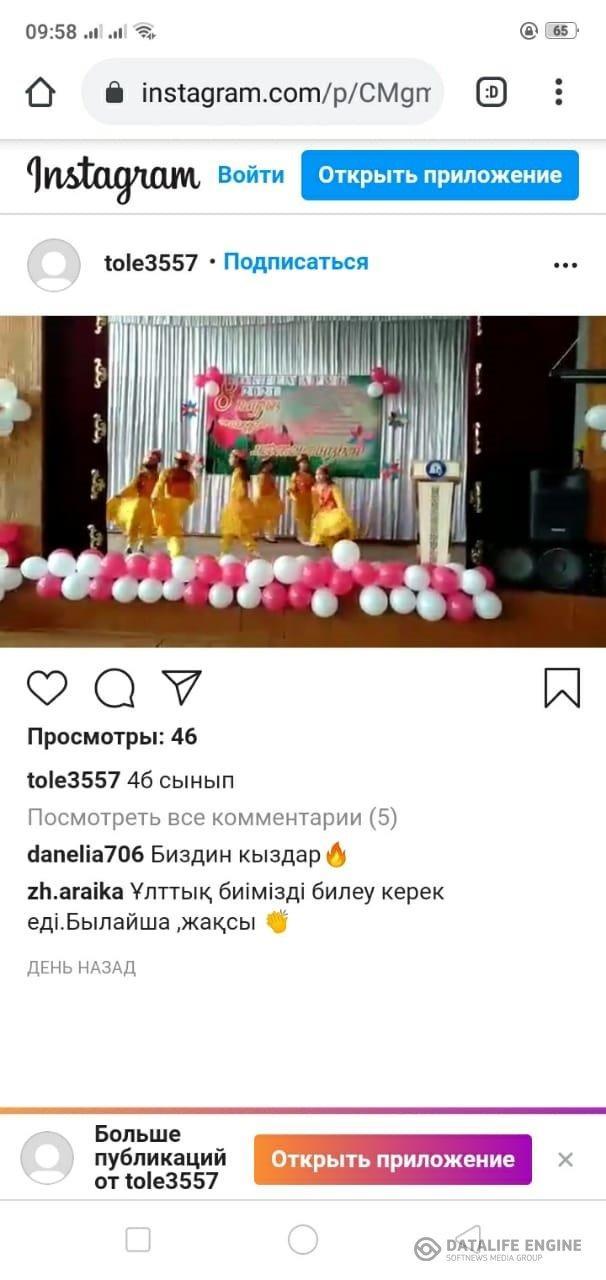Open commenter danelia706's profile
The image size is (606, 1280).
coord(85,855)
